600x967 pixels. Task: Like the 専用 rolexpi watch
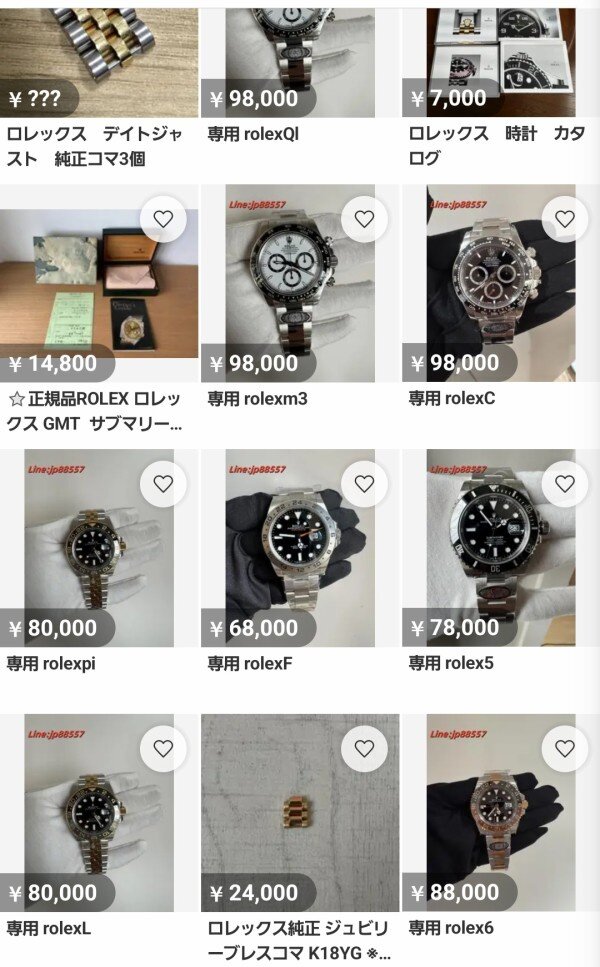[x=163, y=484]
